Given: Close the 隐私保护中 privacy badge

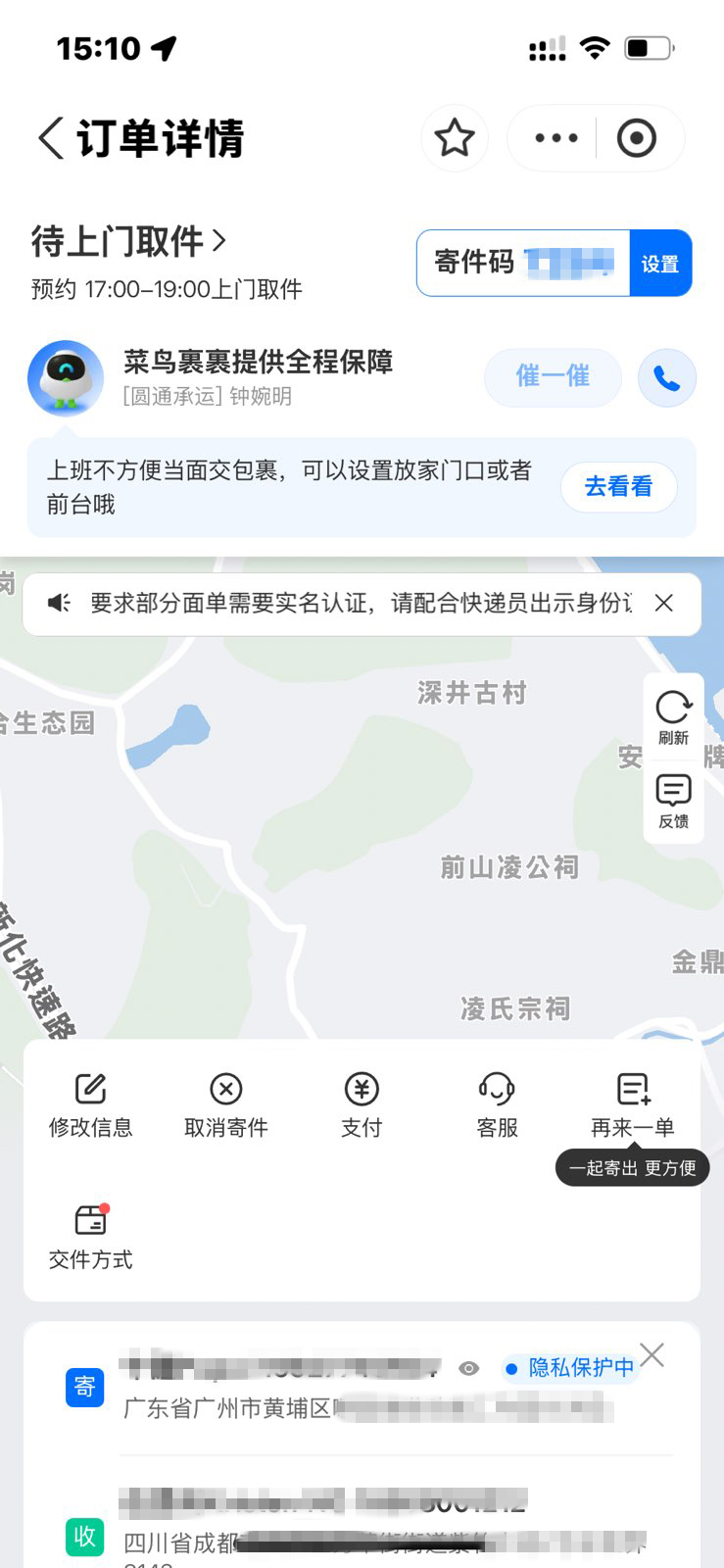Looking at the screenshot, I should [x=652, y=1355].
